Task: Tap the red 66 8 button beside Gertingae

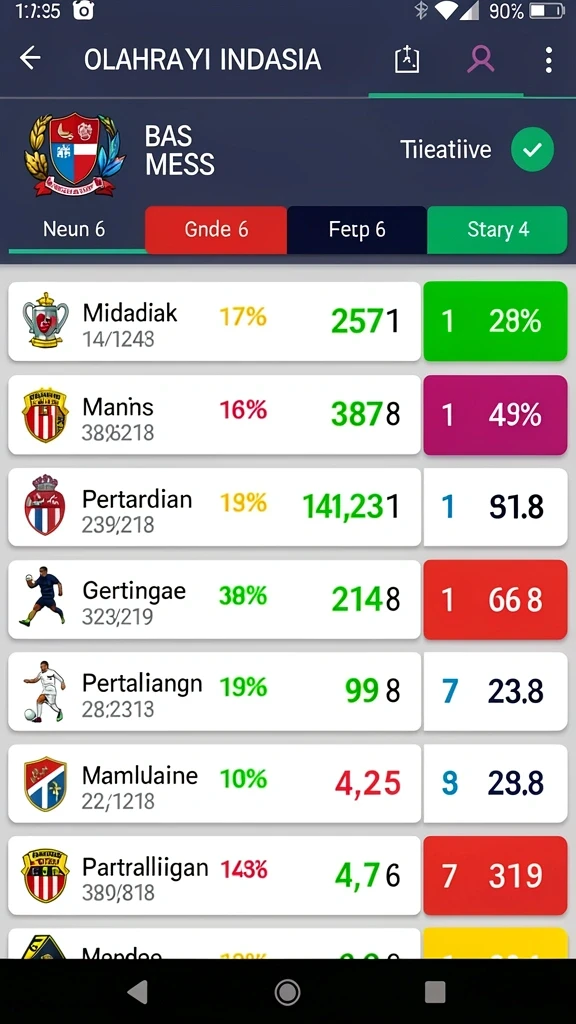Action: pyautogui.click(x=495, y=599)
